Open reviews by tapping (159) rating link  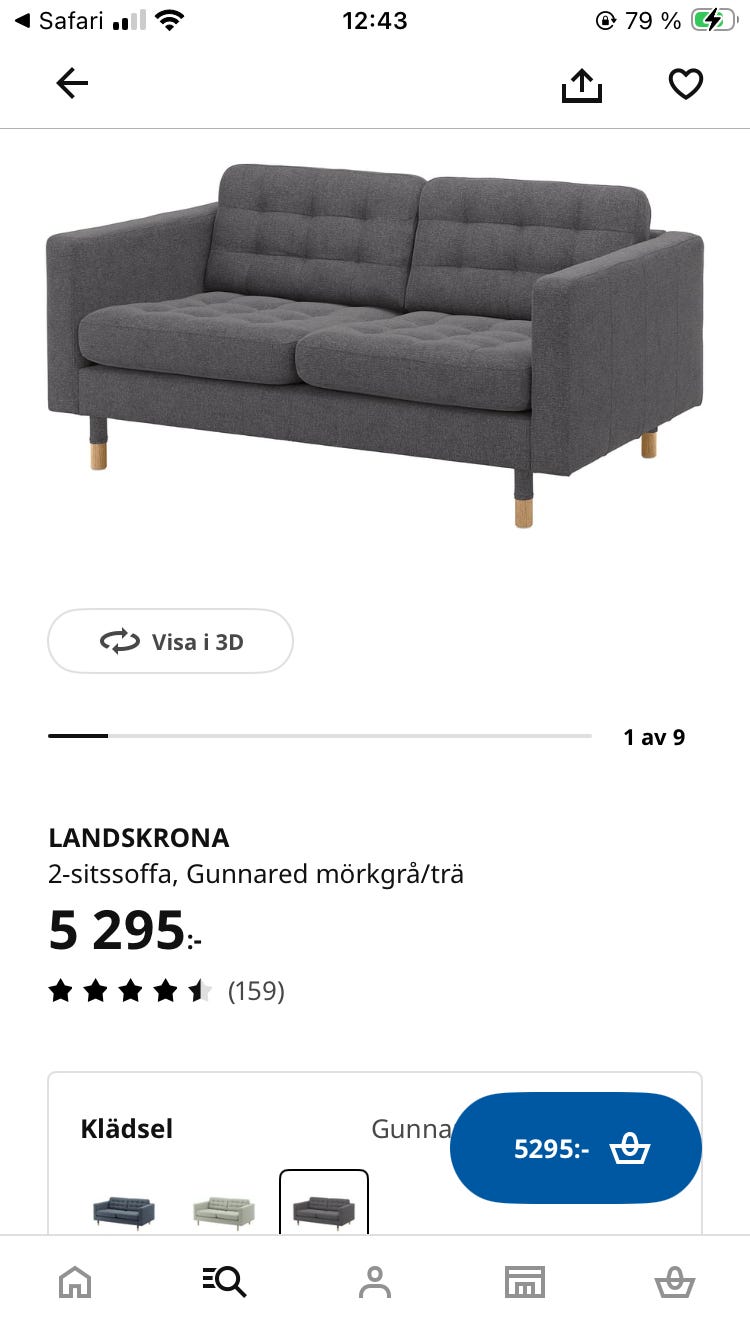pos(257,991)
